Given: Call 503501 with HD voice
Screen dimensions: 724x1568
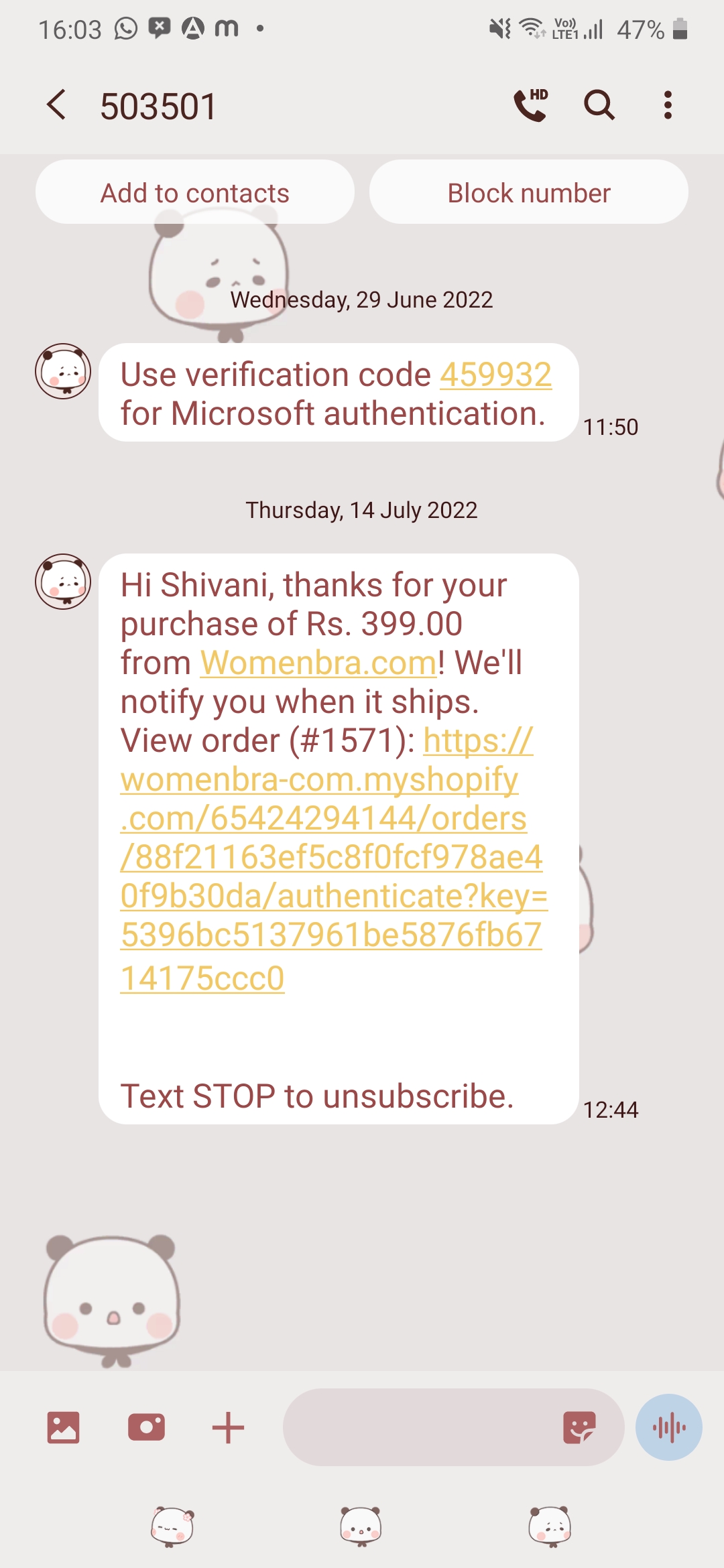Looking at the screenshot, I should pyautogui.click(x=530, y=105).
